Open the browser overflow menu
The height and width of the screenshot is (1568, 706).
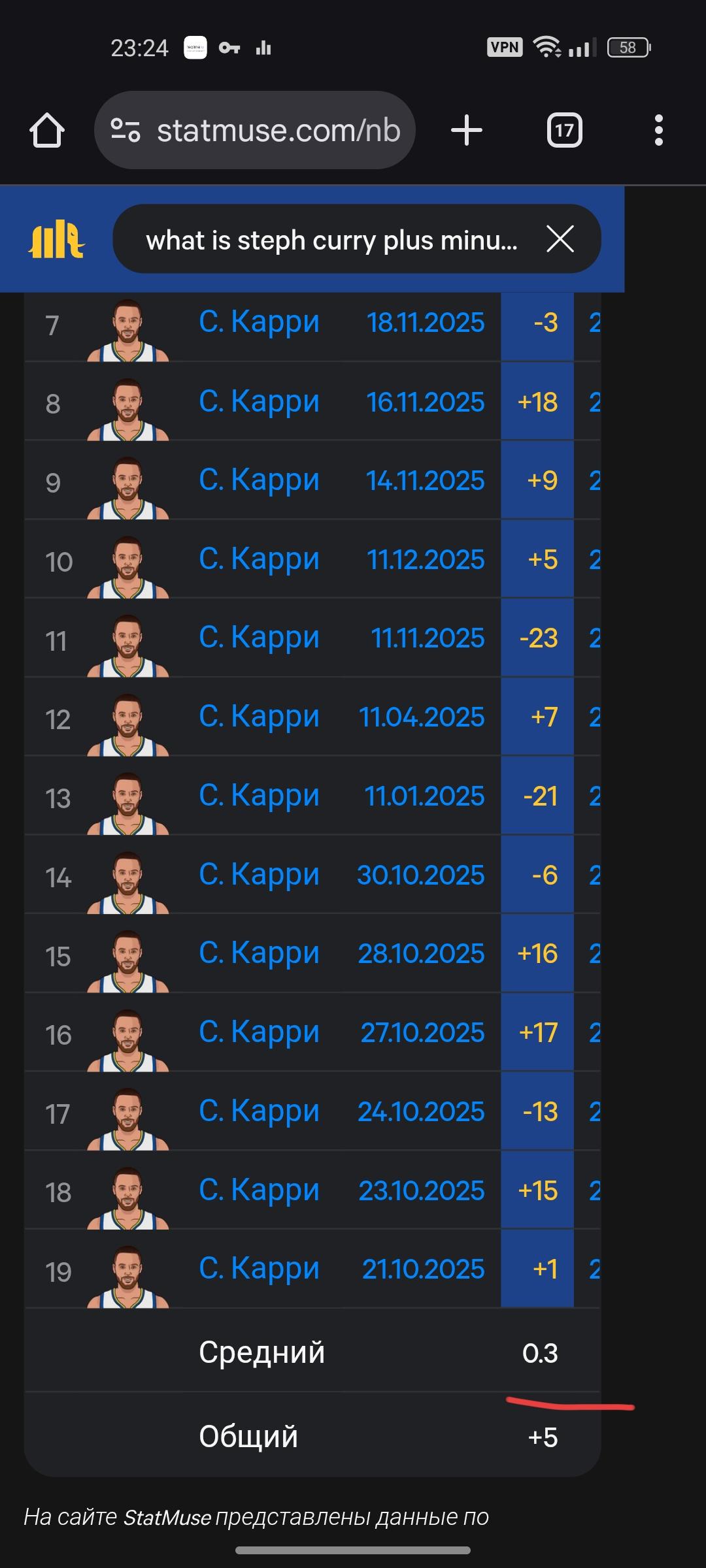pyautogui.click(x=658, y=131)
